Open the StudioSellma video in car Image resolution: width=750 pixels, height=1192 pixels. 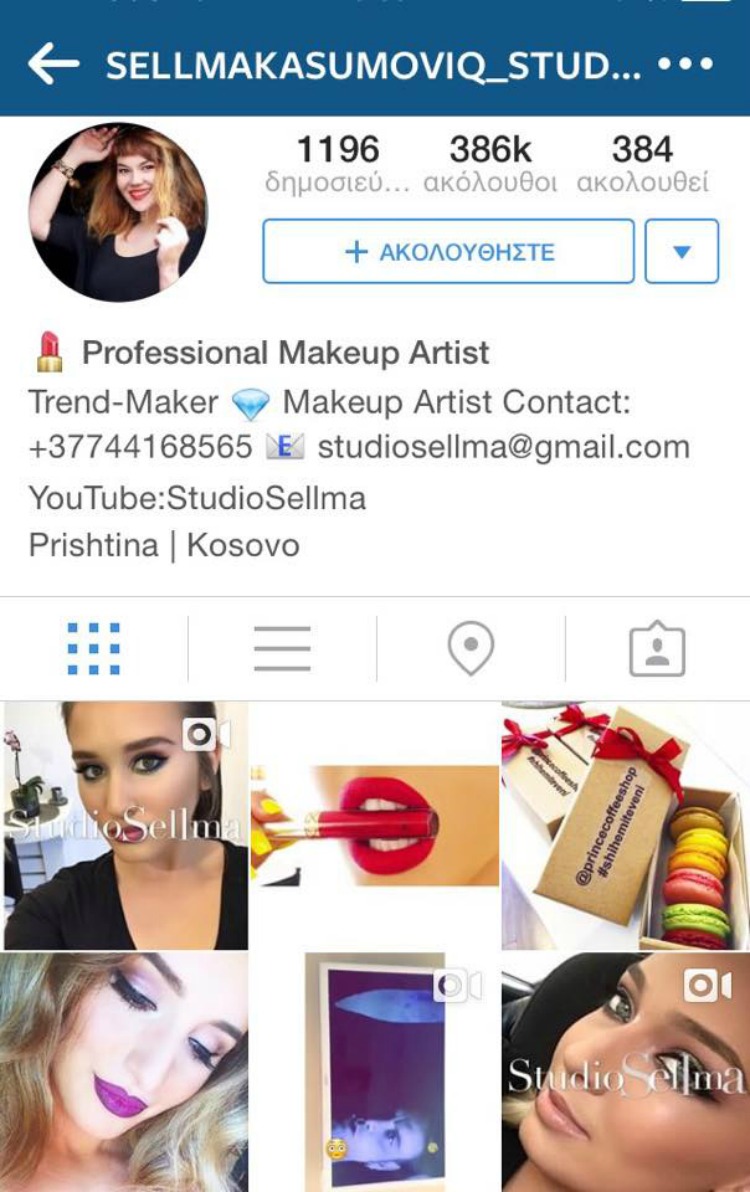[625, 1072]
